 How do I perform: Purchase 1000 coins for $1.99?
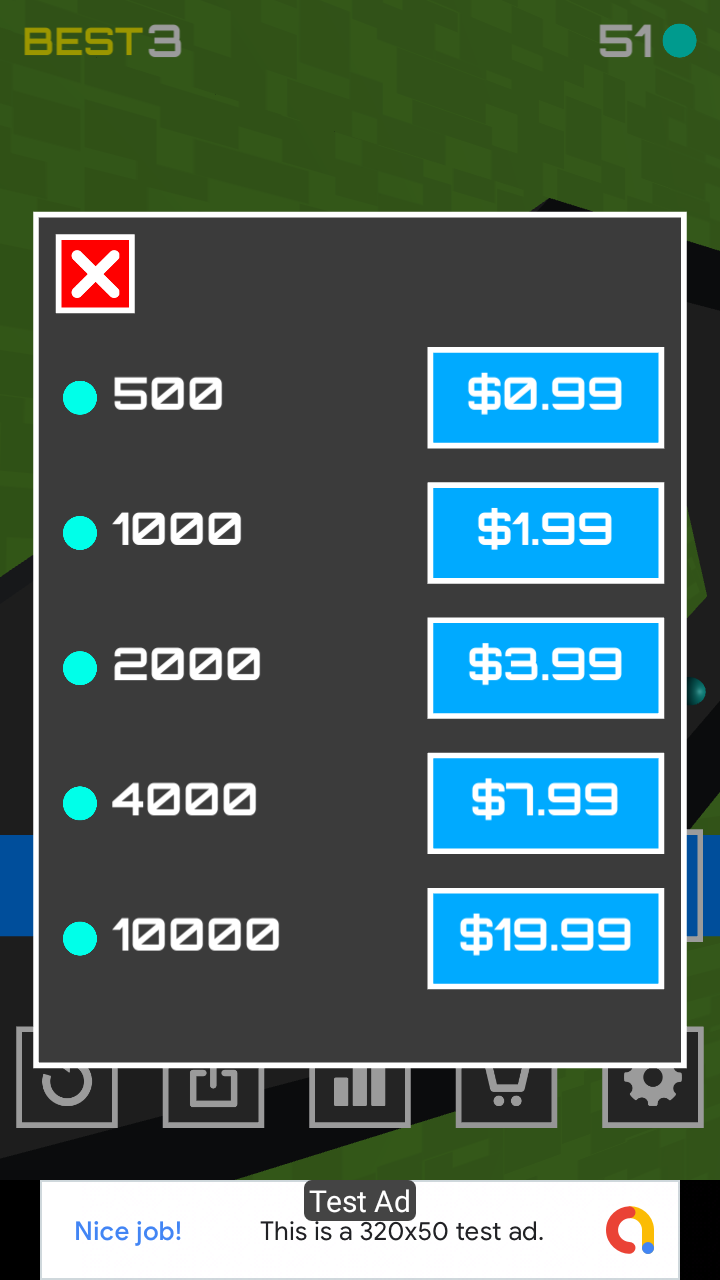tap(546, 532)
